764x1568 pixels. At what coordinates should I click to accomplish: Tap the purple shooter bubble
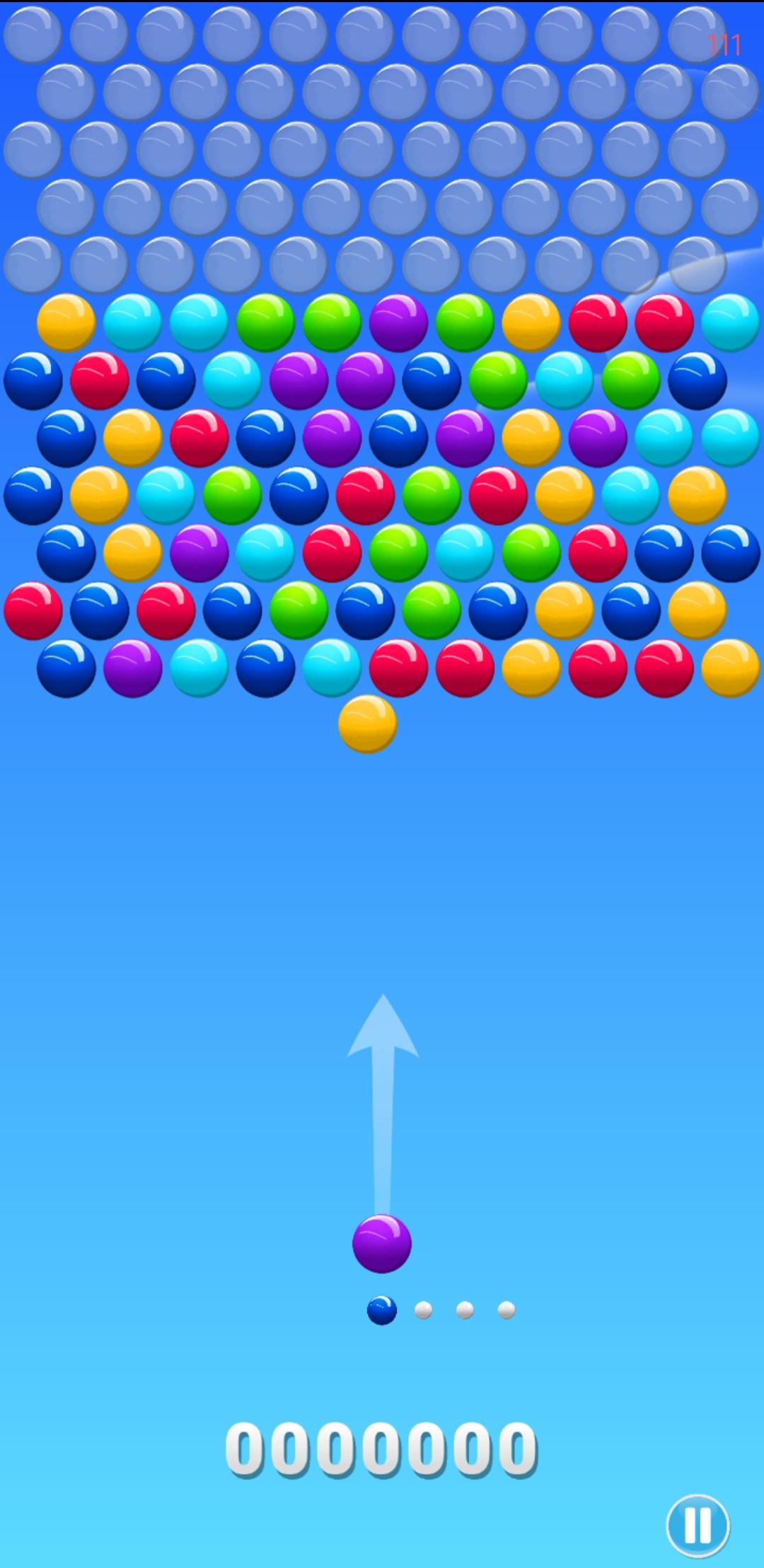tap(382, 1243)
